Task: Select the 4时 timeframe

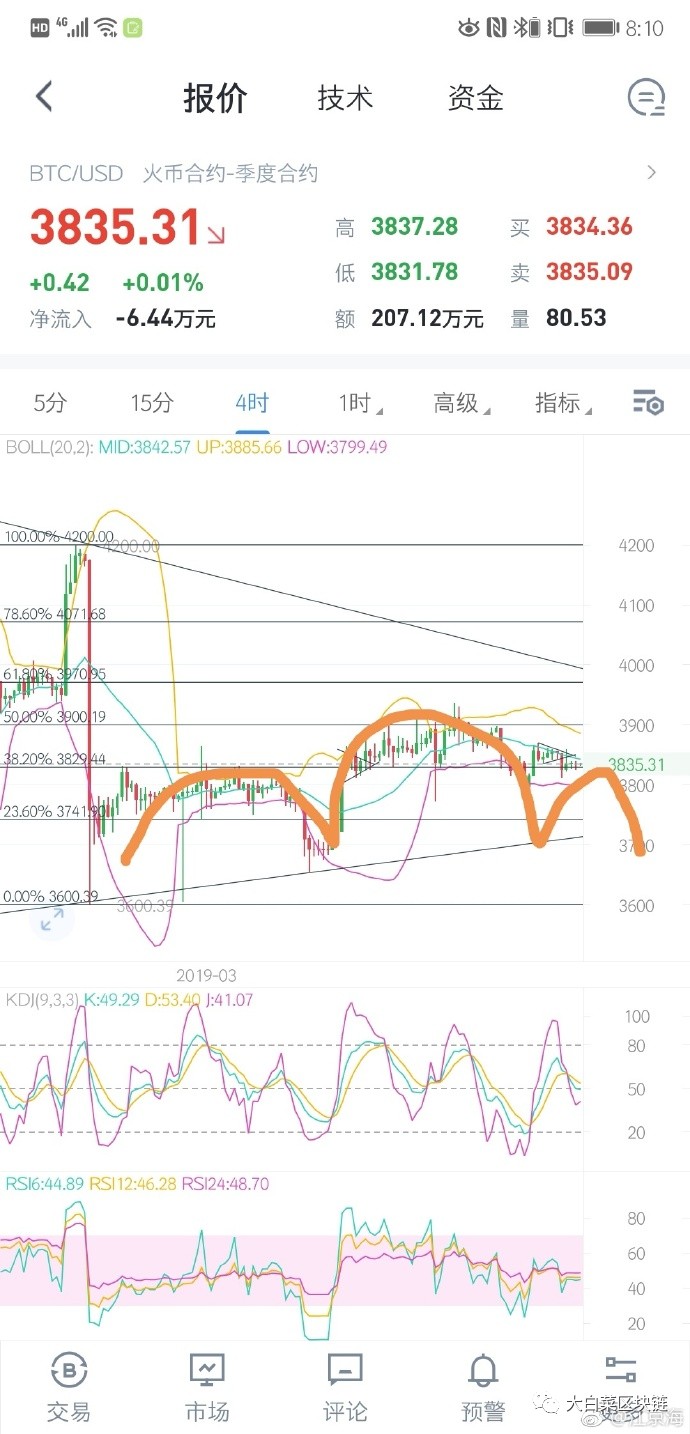Action: [x=252, y=403]
